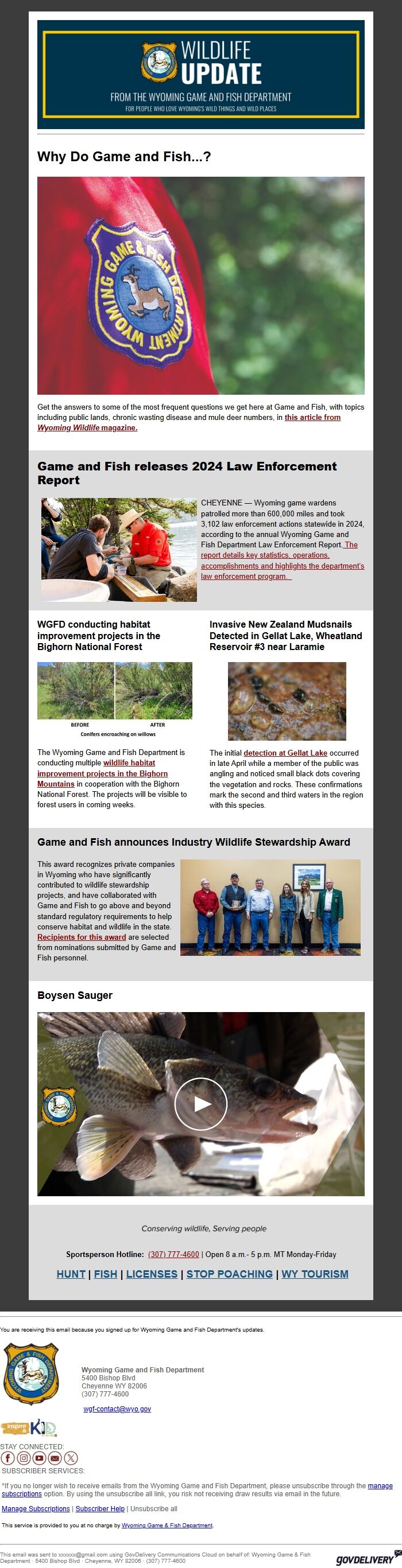This screenshot has width=402, height=1568.
Task: Open the Facebook icon under Stay Connected
Action: (8, 1458)
